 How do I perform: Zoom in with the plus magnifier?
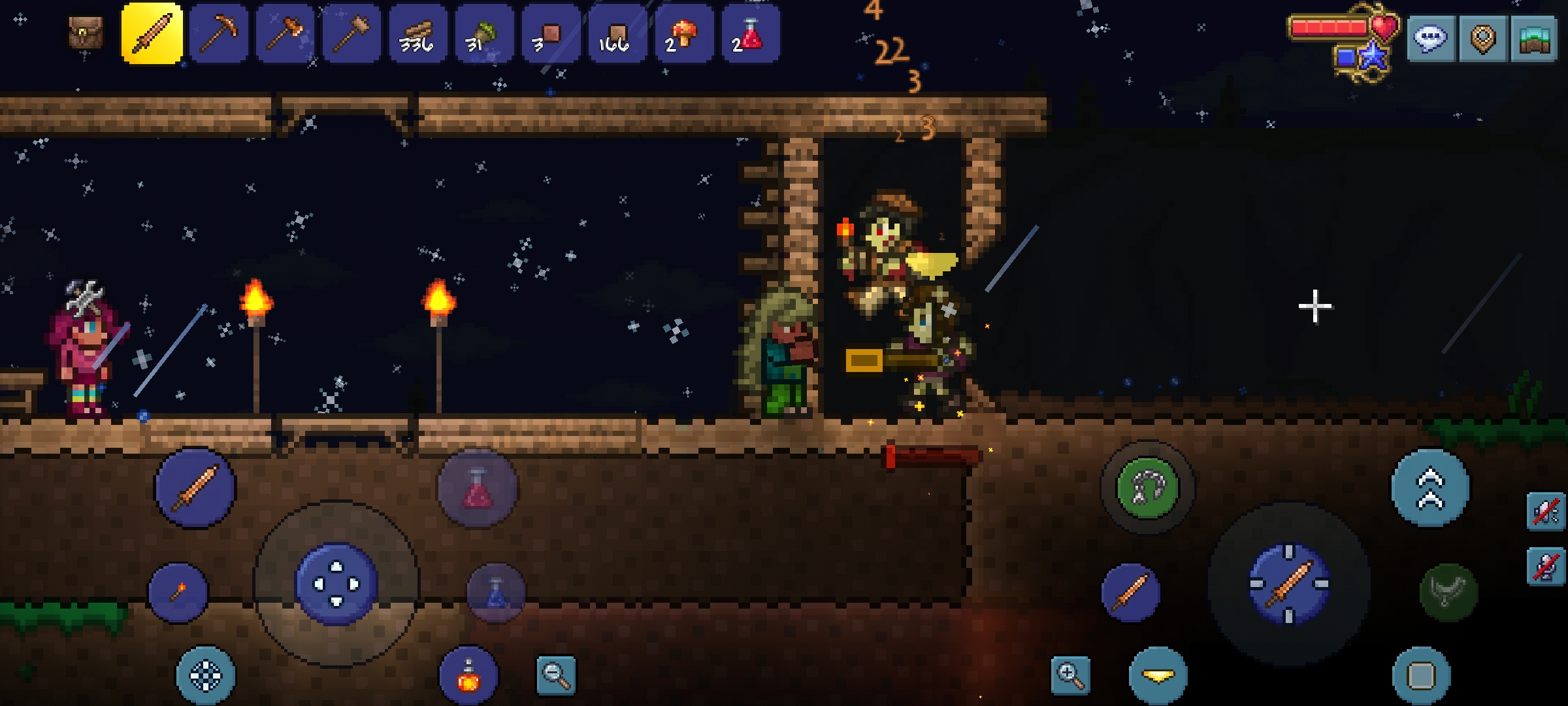[x=1071, y=676]
